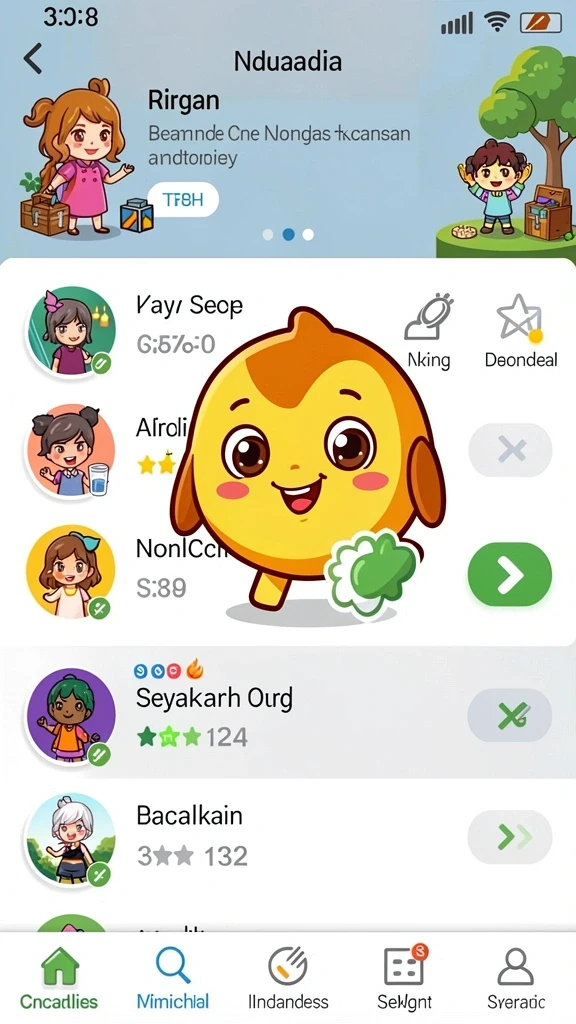Open the NonlCch row with the green arrow button

pyautogui.click(x=510, y=575)
